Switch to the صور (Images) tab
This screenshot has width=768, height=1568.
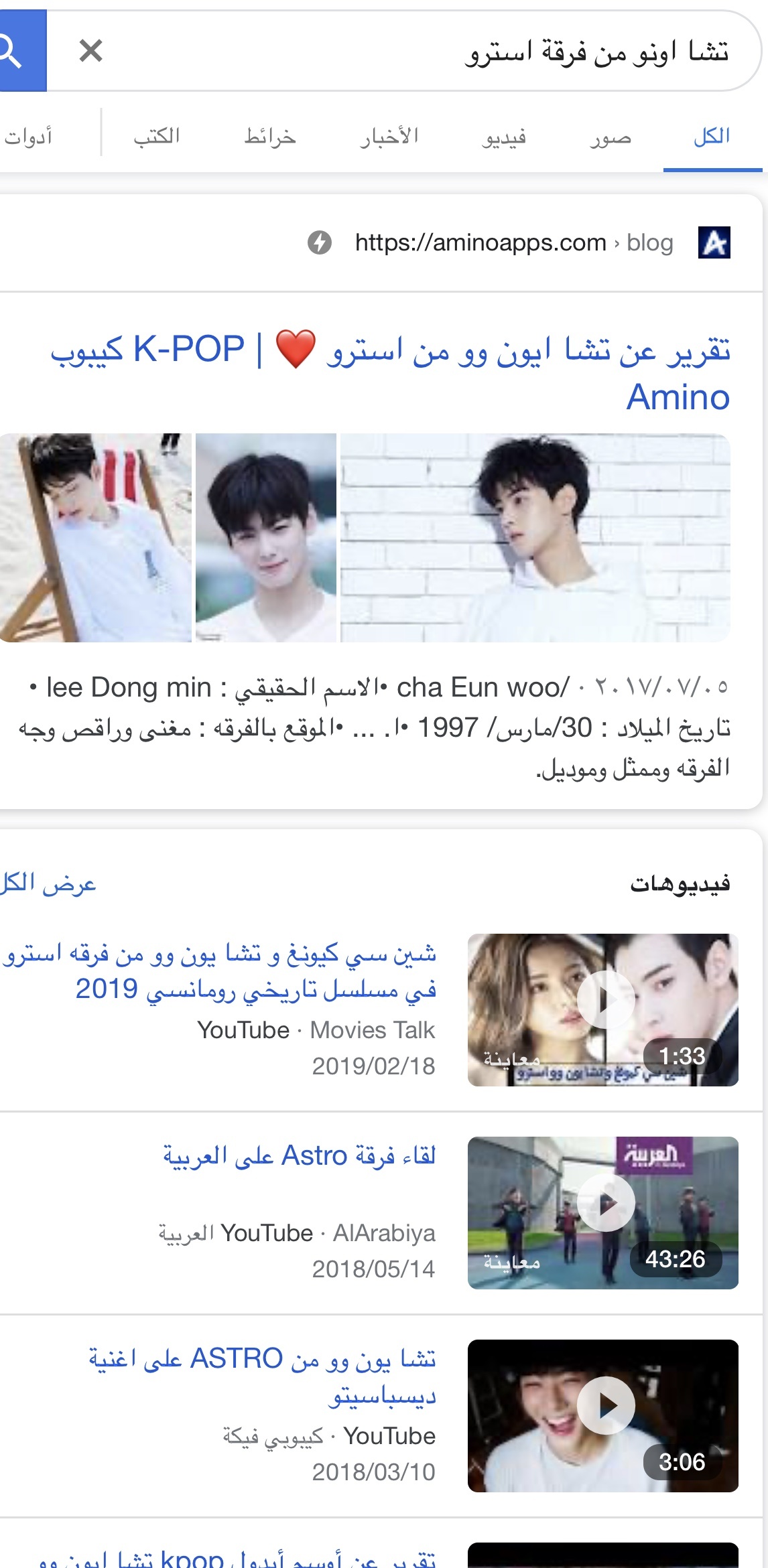(611, 137)
